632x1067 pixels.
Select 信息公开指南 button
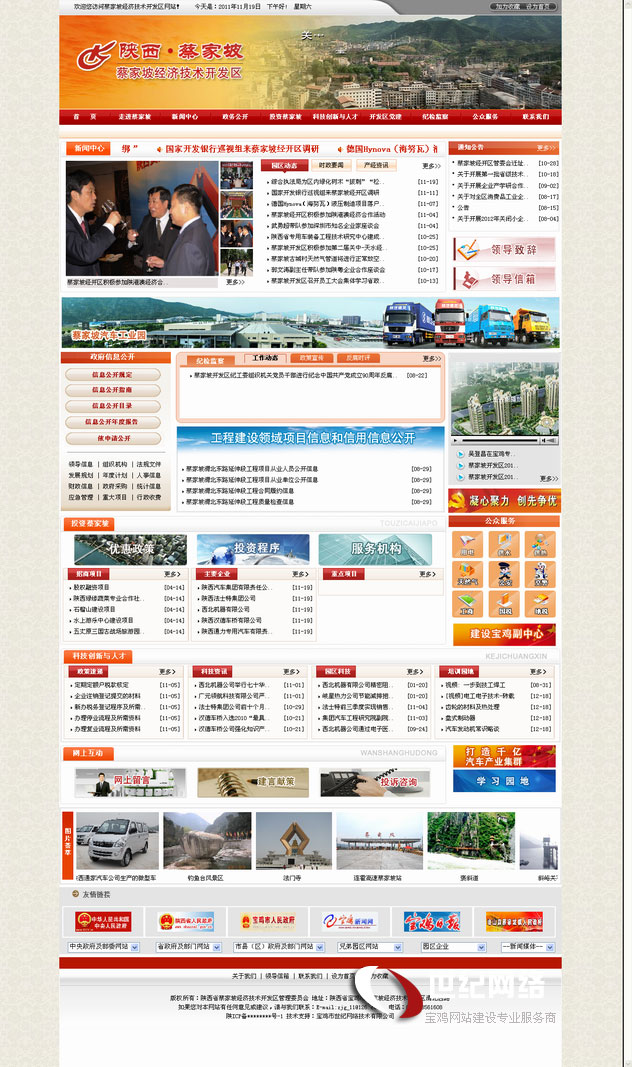coord(112,390)
